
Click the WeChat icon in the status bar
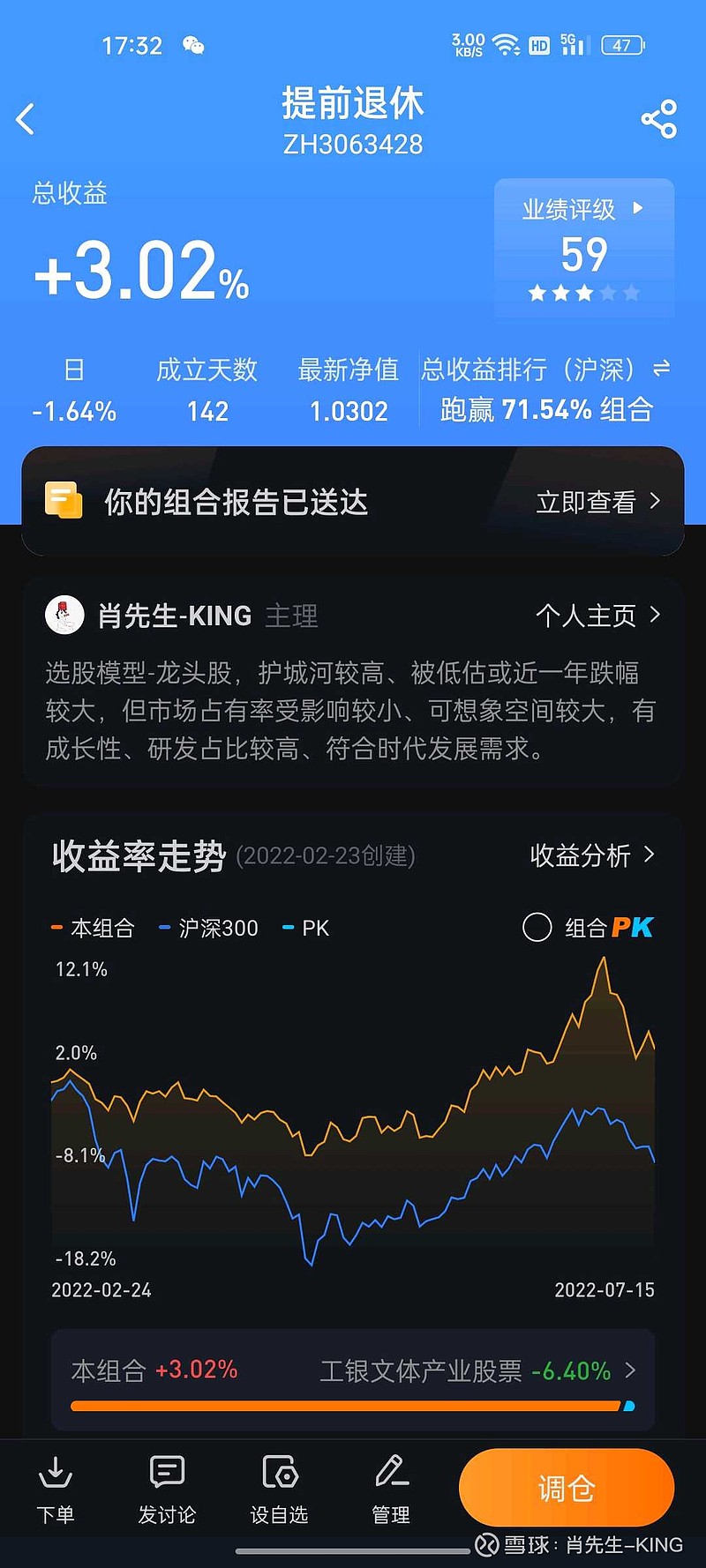(192, 42)
